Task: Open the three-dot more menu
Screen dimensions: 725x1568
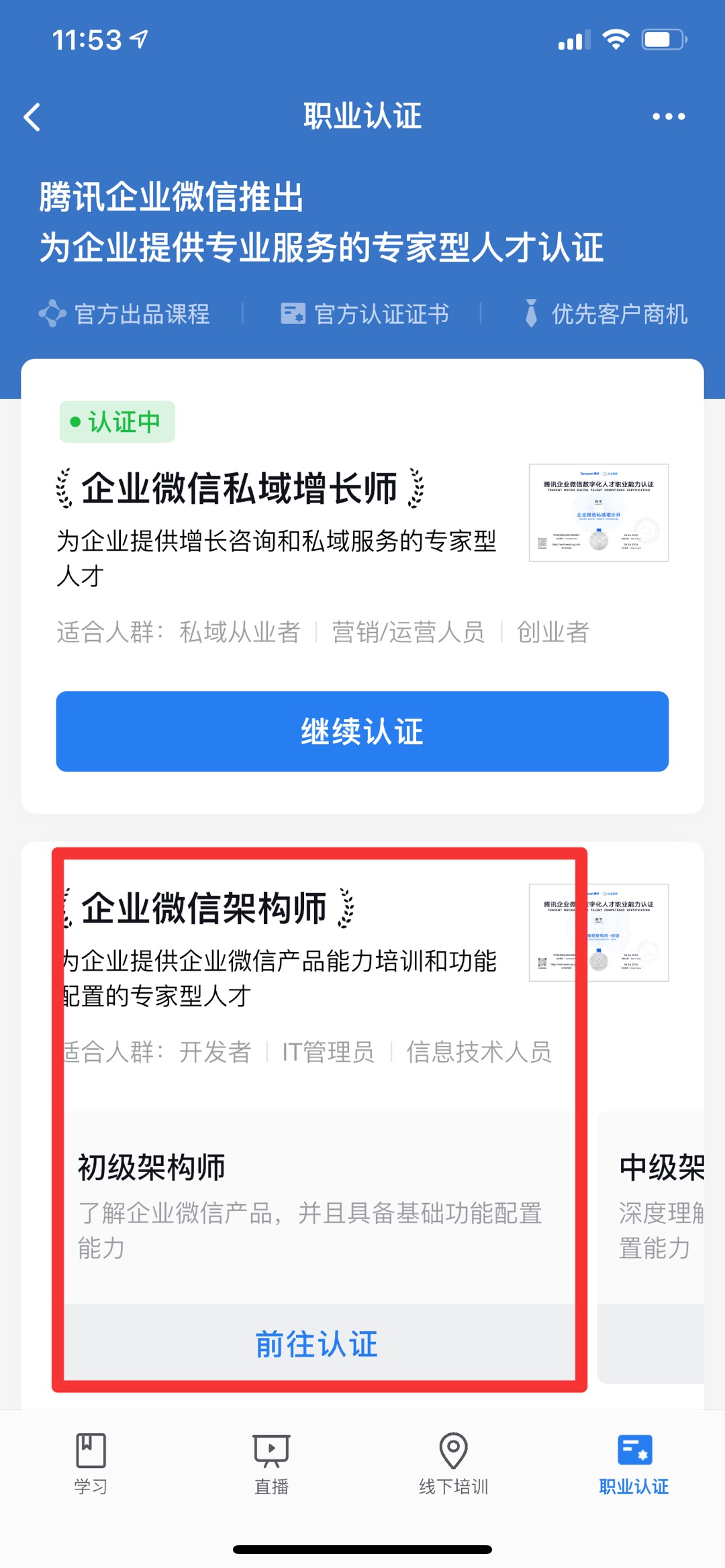Action: click(669, 117)
